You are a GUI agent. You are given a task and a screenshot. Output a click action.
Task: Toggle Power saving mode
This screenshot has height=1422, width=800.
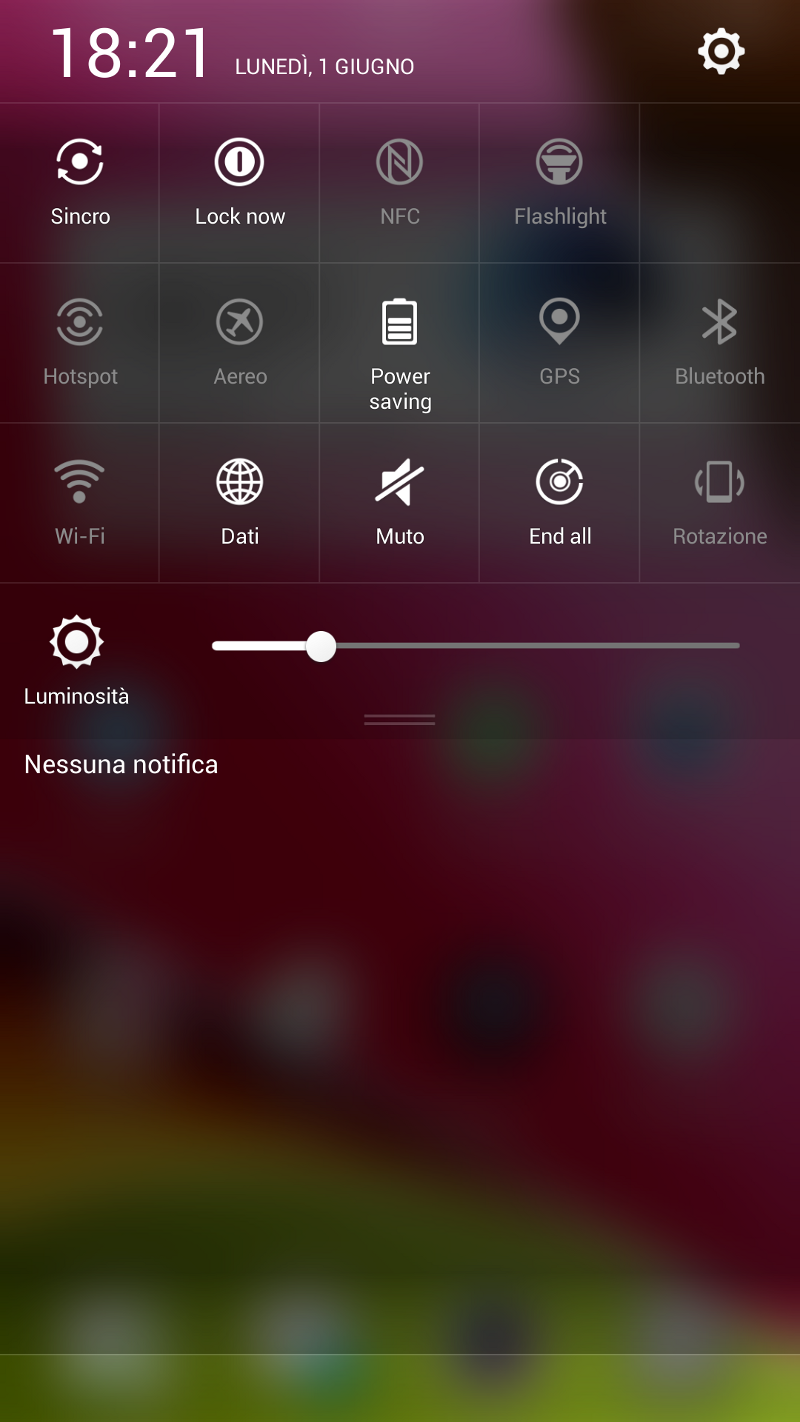pyautogui.click(x=400, y=343)
